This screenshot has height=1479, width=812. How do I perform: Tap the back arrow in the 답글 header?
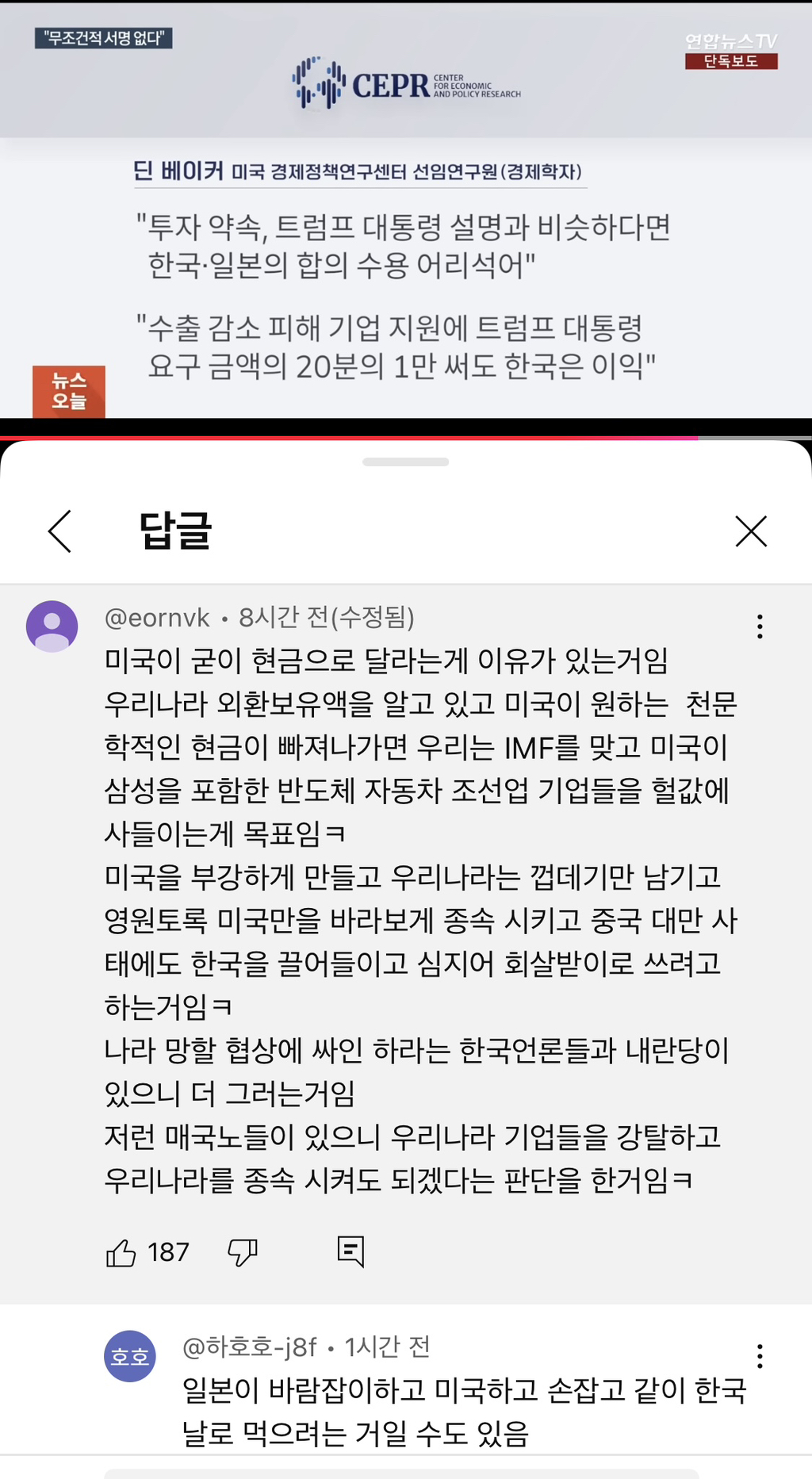click(59, 531)
